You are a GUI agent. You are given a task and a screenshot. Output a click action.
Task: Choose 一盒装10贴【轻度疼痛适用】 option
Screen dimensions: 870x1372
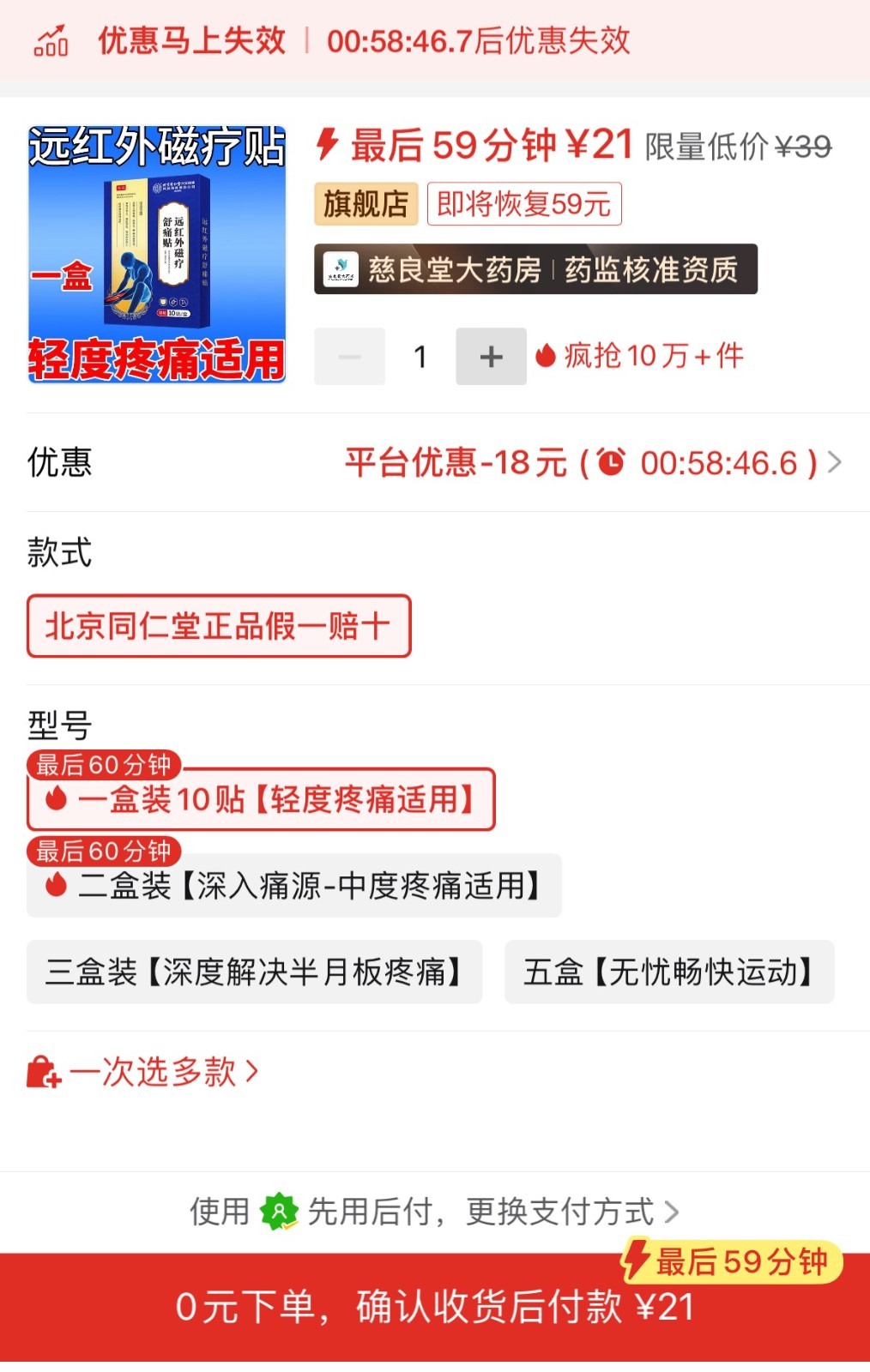pos(262,799)
